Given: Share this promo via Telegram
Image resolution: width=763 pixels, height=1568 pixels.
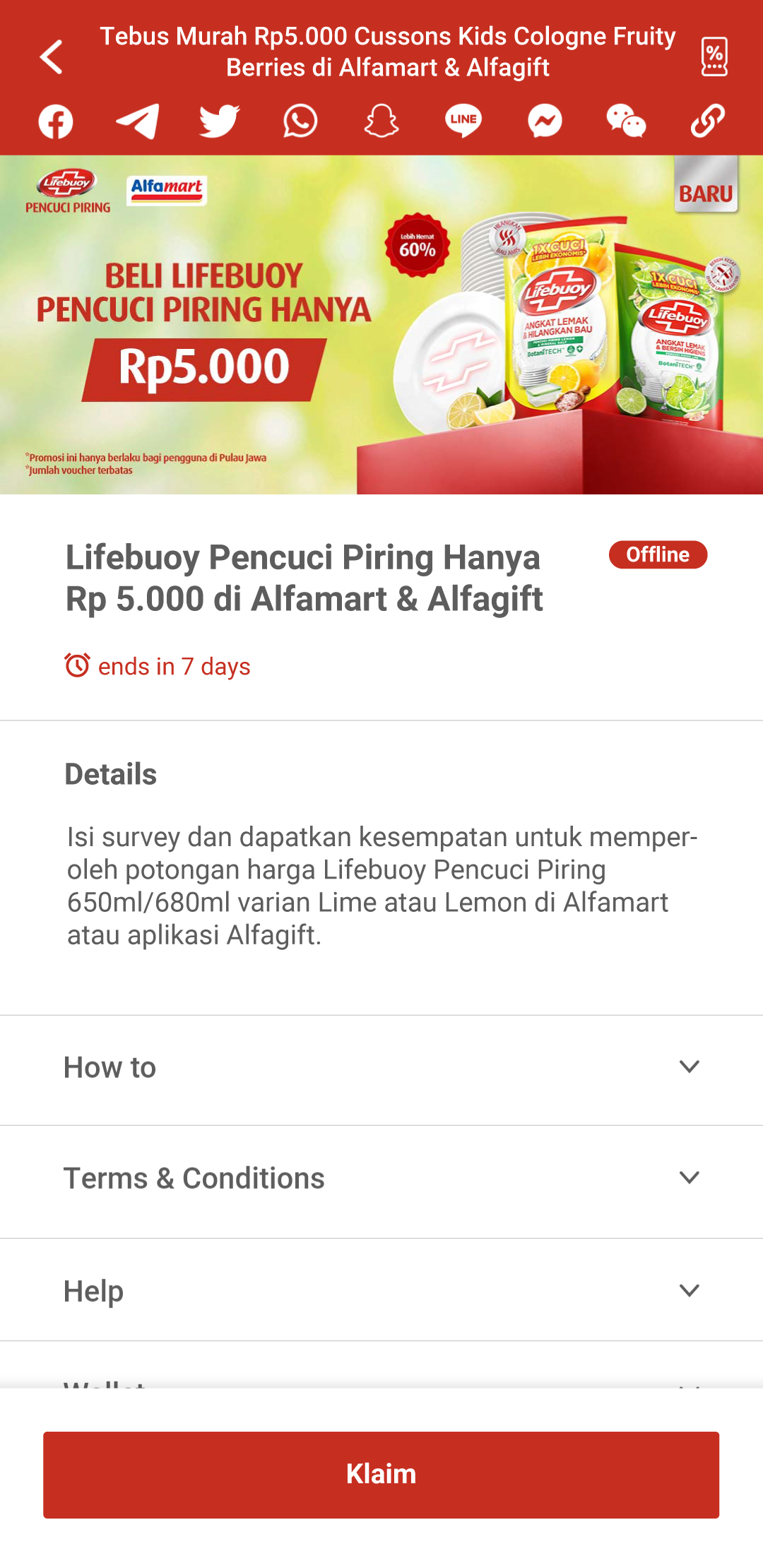Looking at the screenshot, I should pos(137,121).
